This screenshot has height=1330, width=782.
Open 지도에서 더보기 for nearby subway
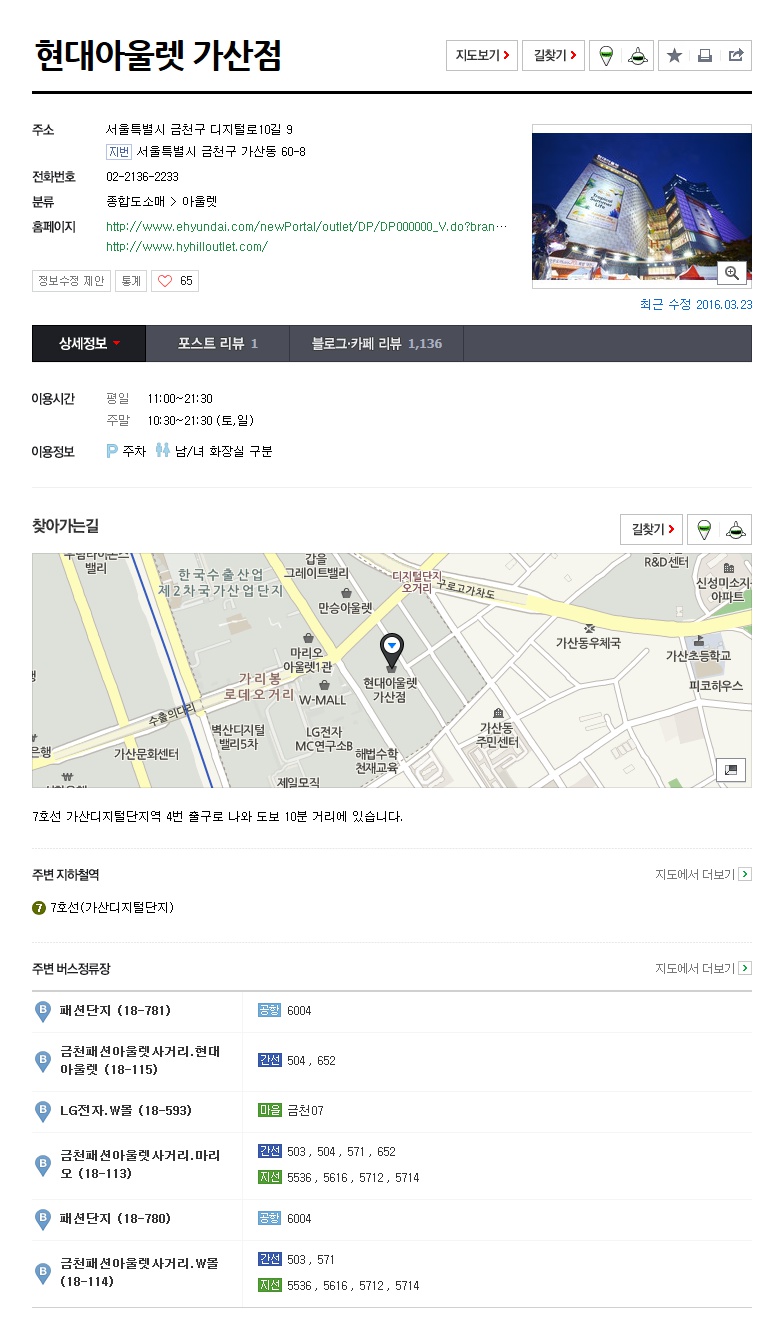click(703, 875)
